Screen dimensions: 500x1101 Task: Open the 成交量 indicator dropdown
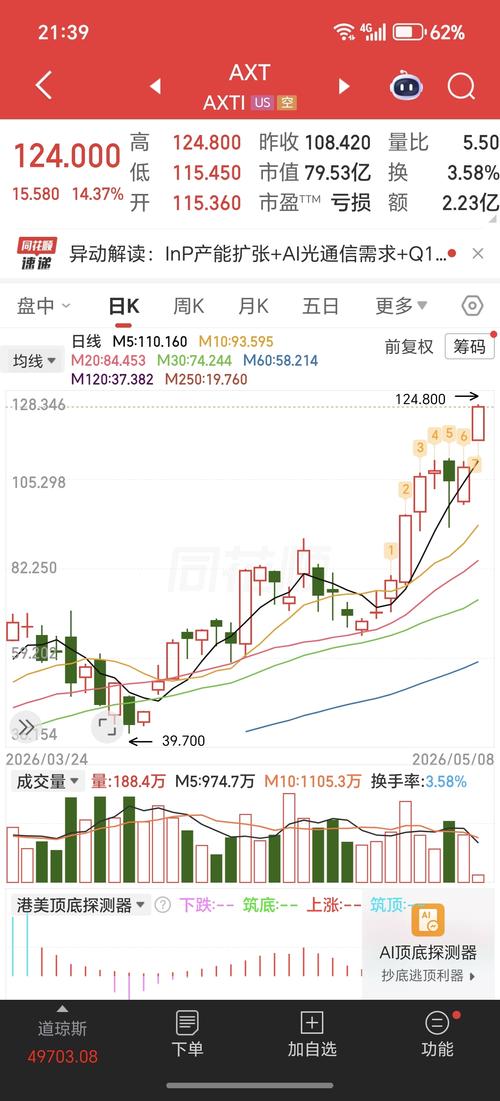click(x=46, y=781)
